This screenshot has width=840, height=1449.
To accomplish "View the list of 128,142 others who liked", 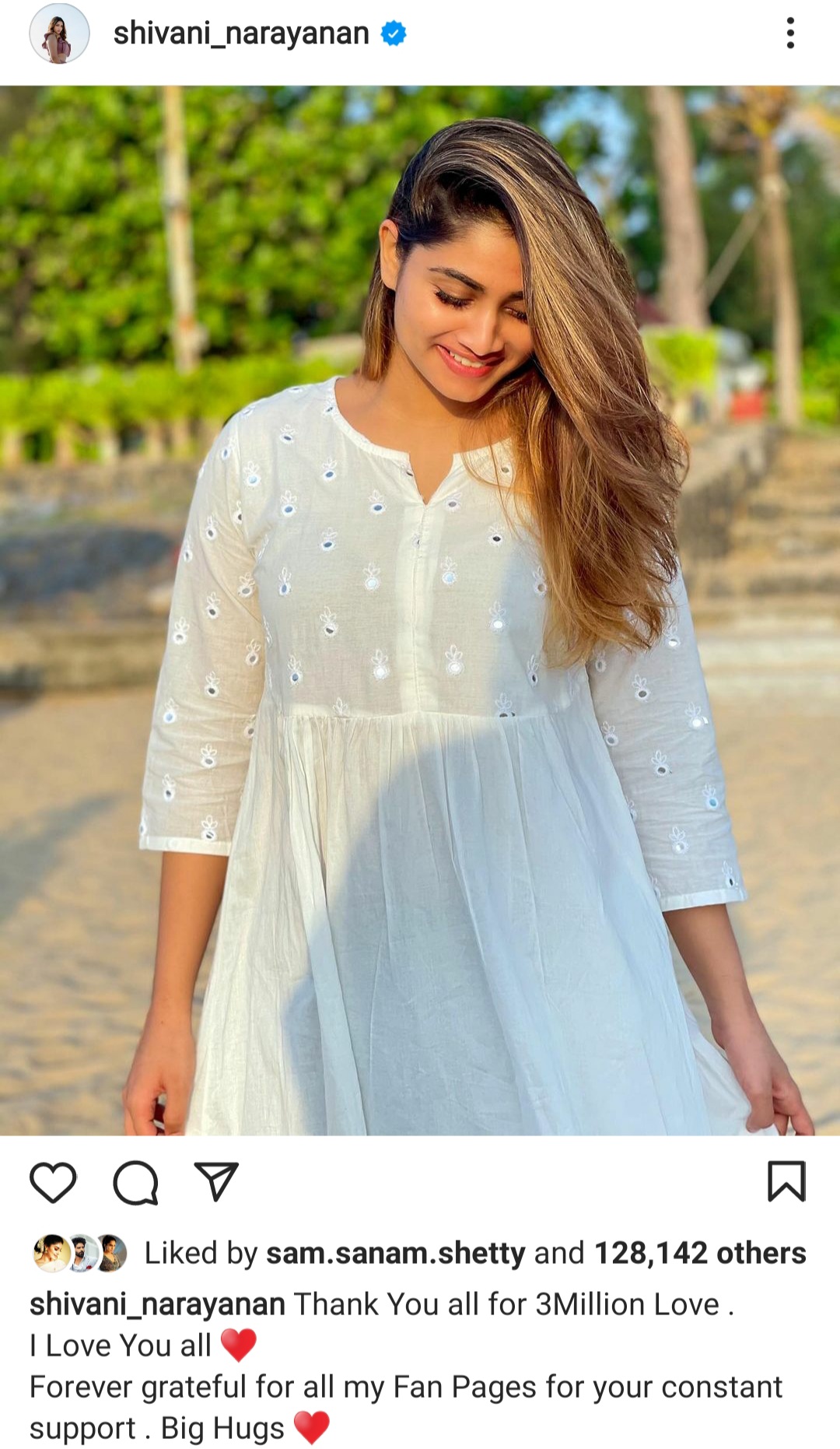I will click(700, 1254).
